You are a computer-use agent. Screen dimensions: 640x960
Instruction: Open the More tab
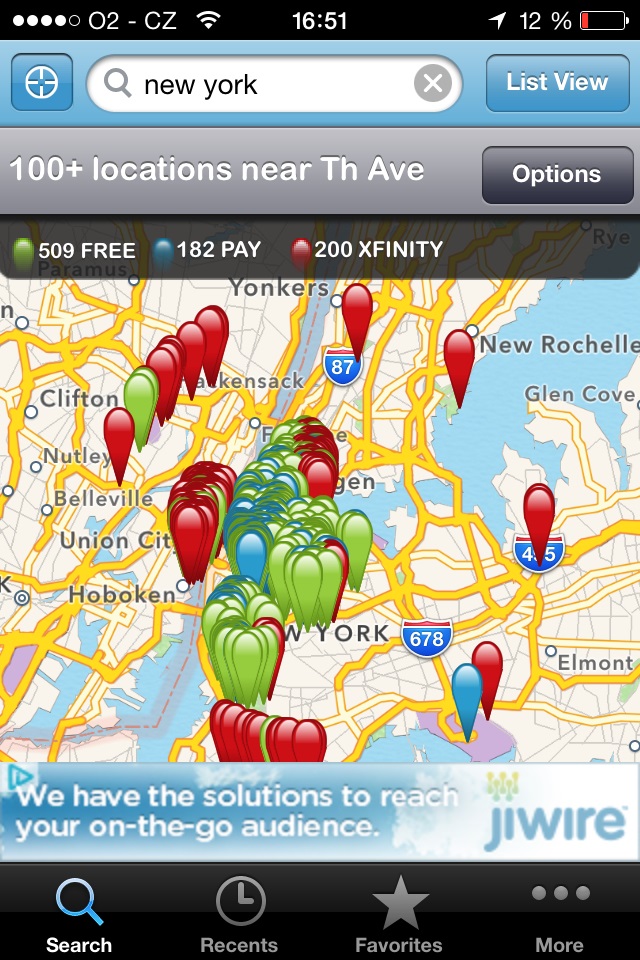[559, 915]
